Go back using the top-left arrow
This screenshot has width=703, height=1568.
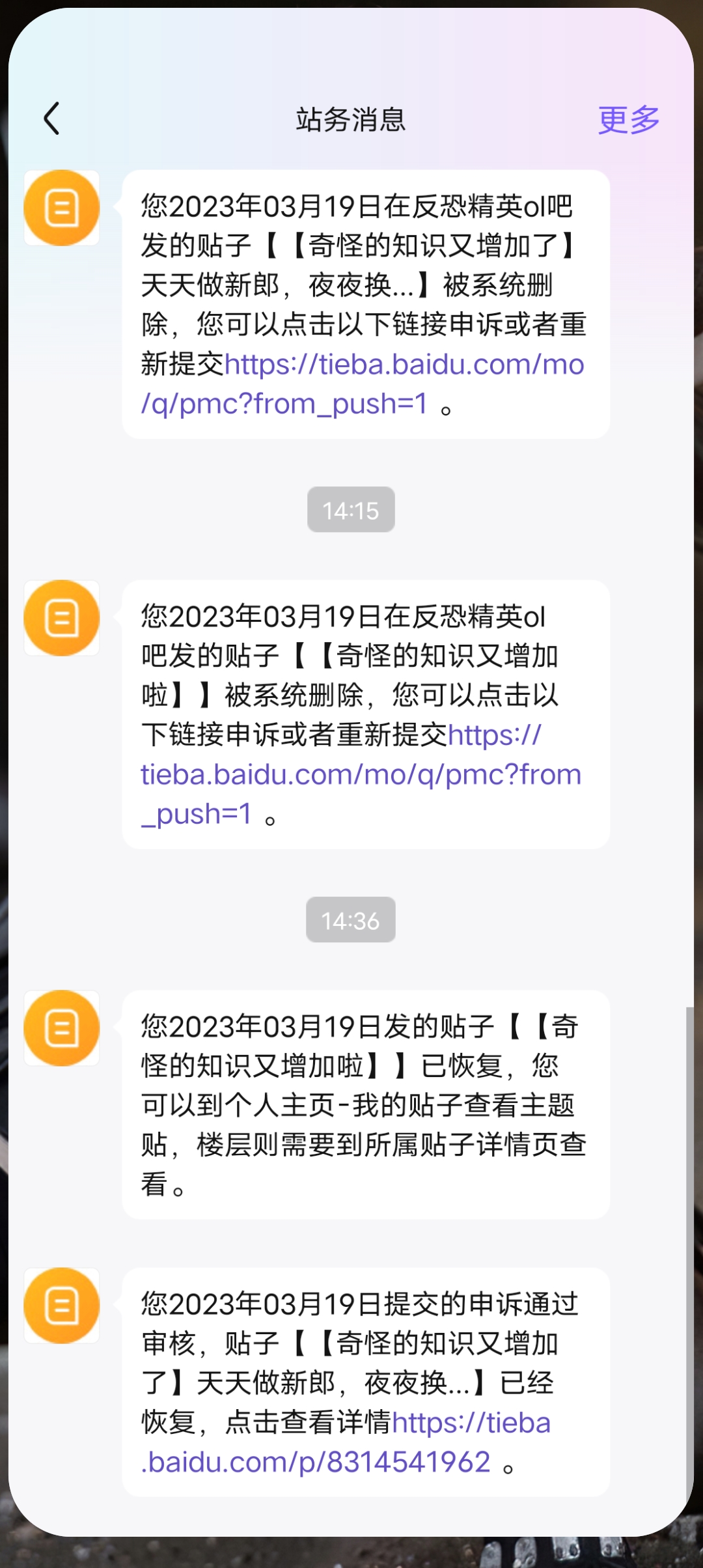coord(52,119)
